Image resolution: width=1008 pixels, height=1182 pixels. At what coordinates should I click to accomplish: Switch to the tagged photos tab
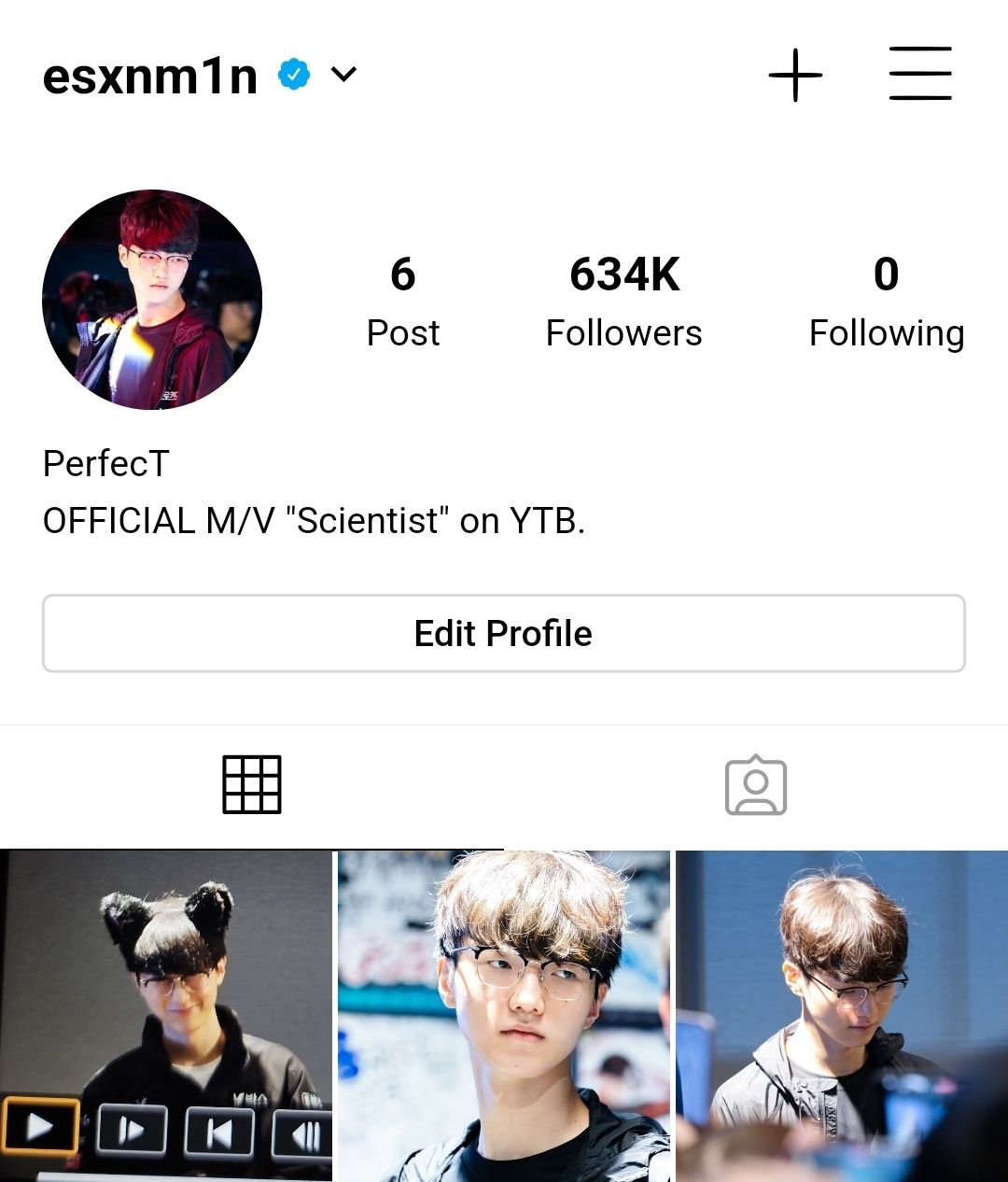[x=755, y=785]
